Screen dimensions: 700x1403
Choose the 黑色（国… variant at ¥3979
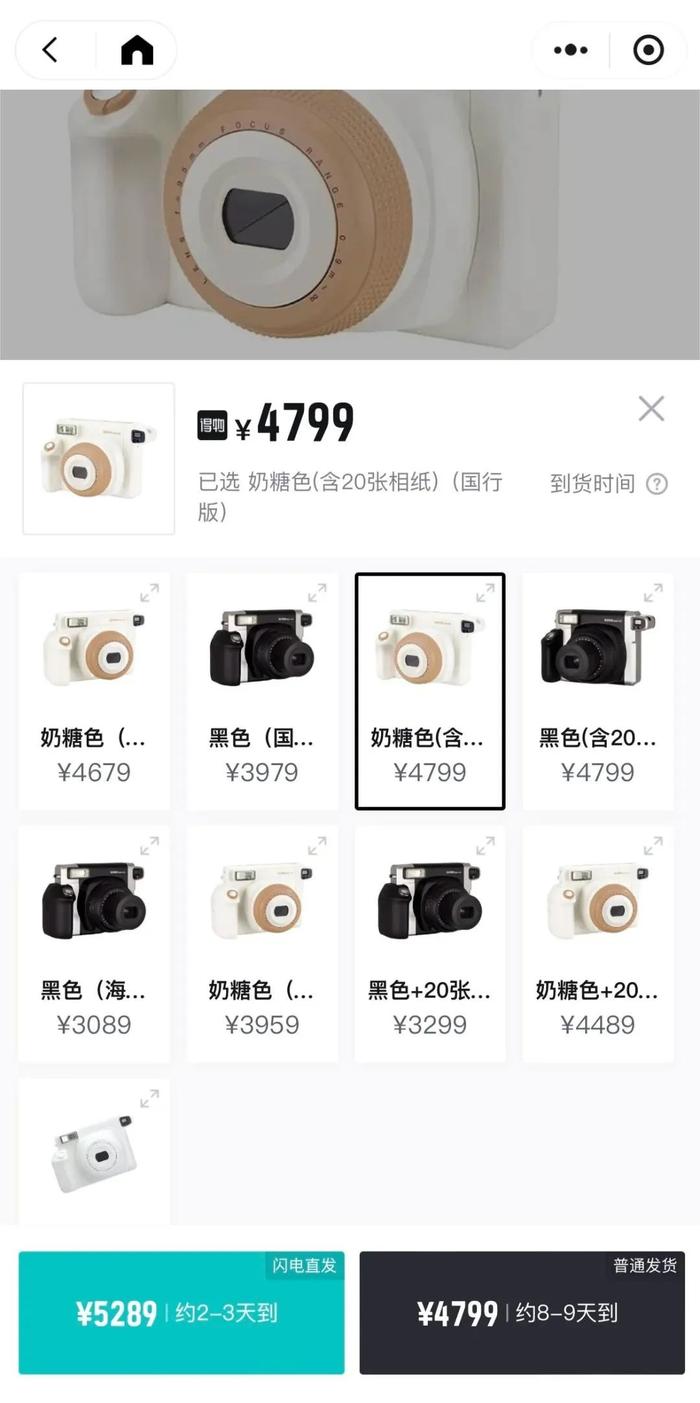(x=262, y=692)
